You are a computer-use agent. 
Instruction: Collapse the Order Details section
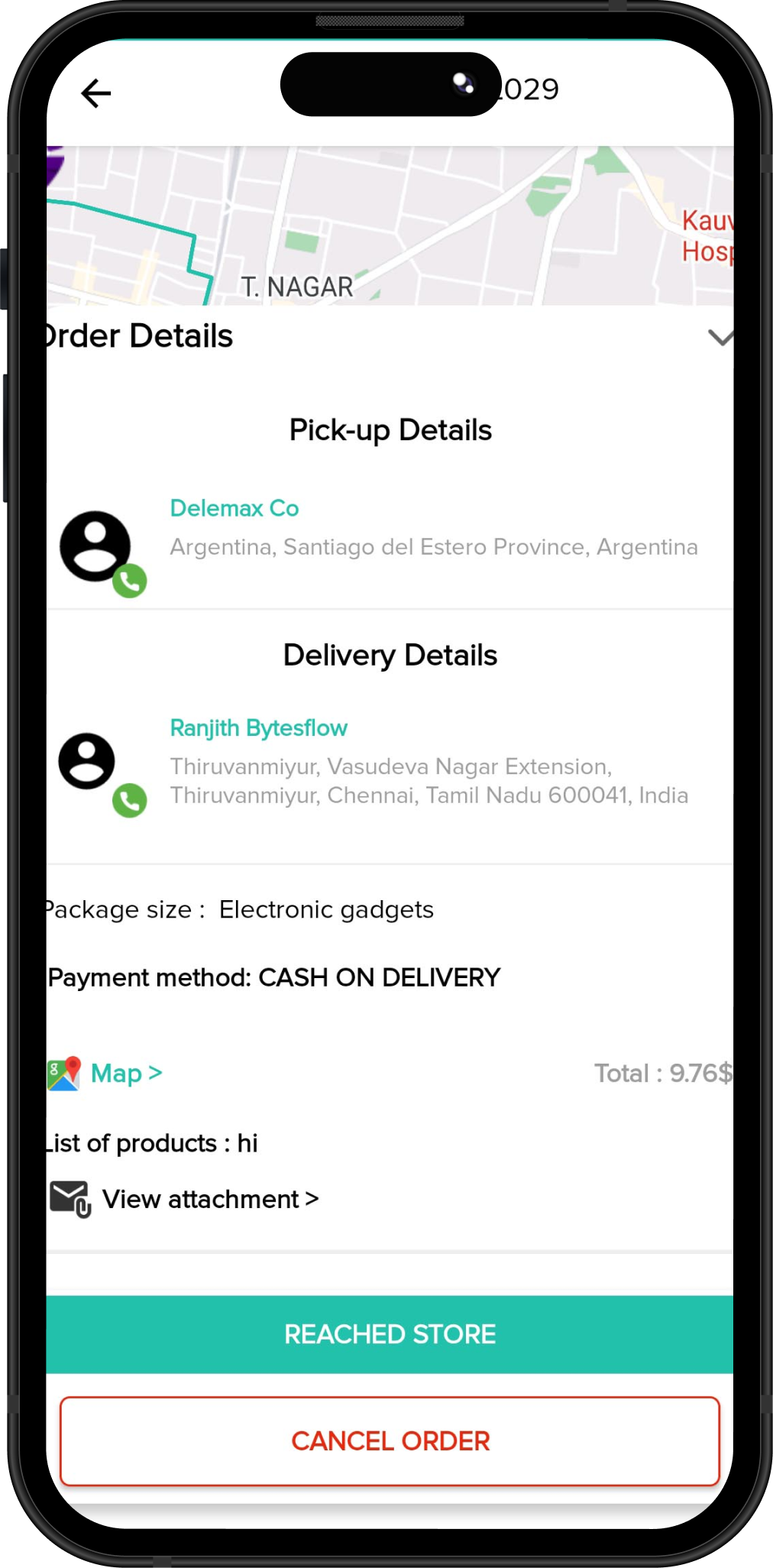coord(720,337)
